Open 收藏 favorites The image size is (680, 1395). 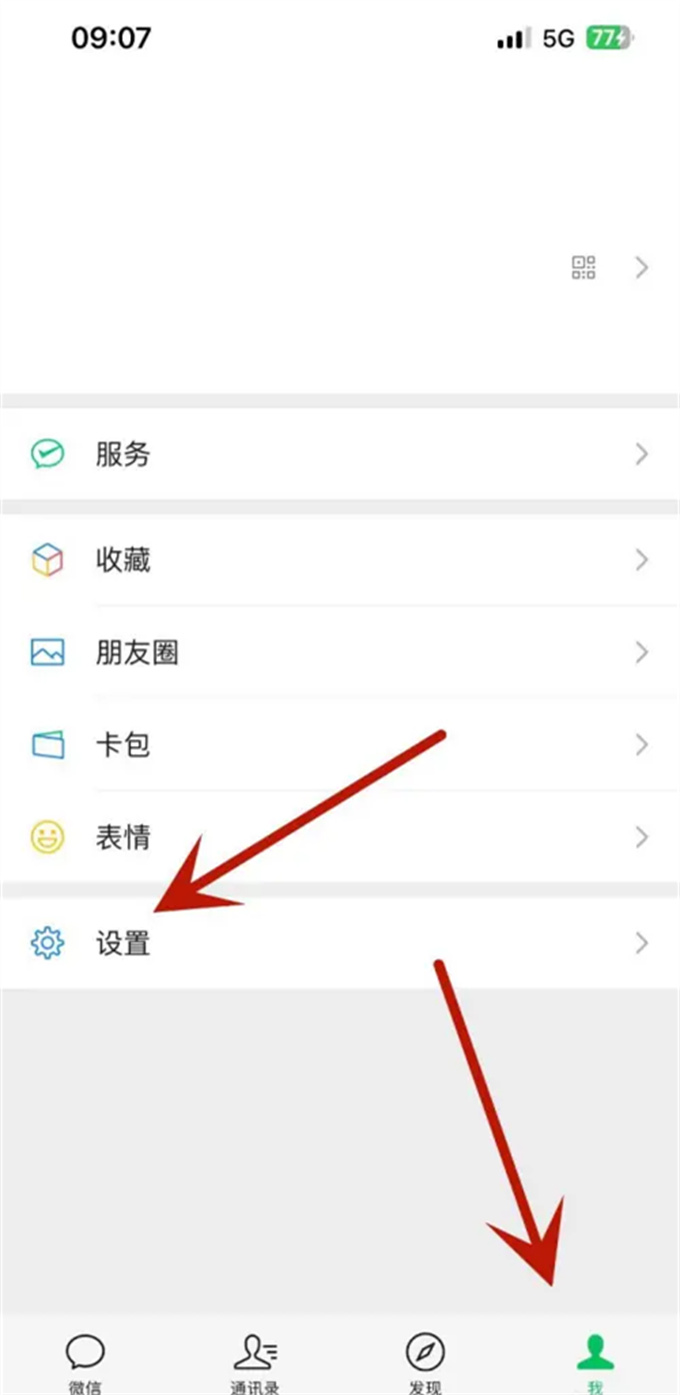tap(340, 560)
